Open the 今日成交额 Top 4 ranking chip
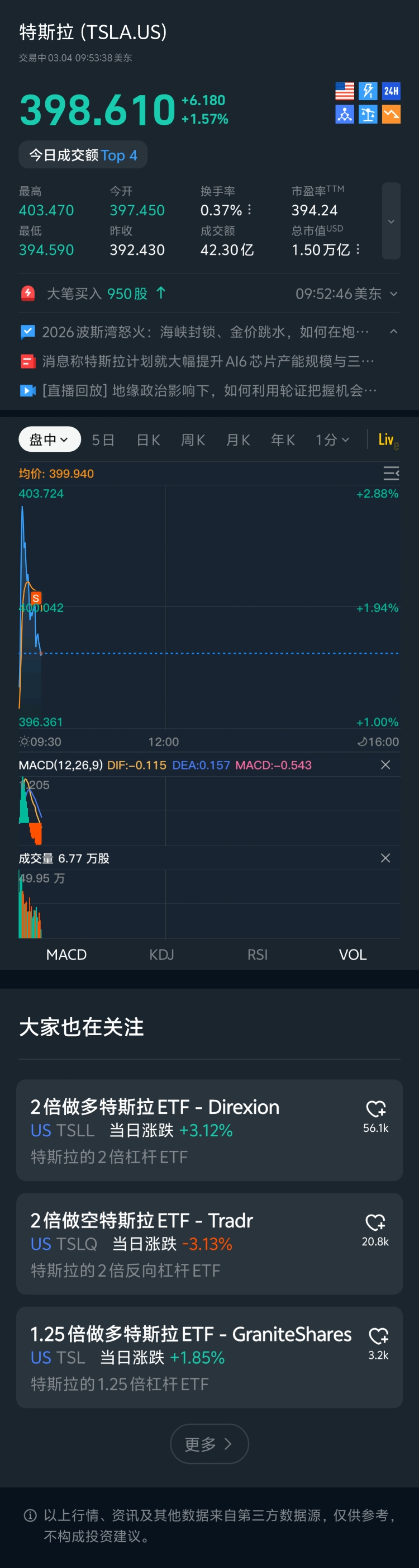Image resolution: width=419 pixels, height=1568 pixels. pos(83,155)
